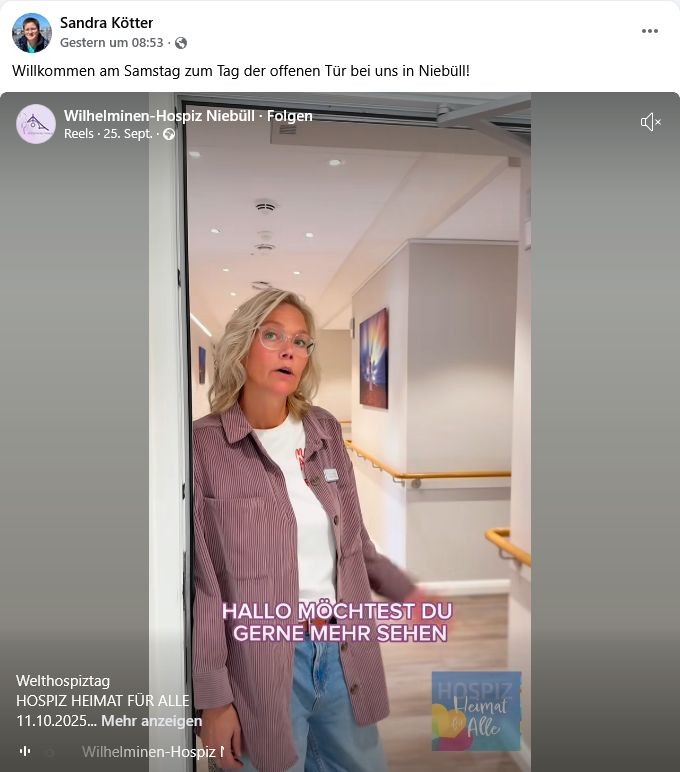Expand caption with Mehr anzeigen

coord(152,721)
